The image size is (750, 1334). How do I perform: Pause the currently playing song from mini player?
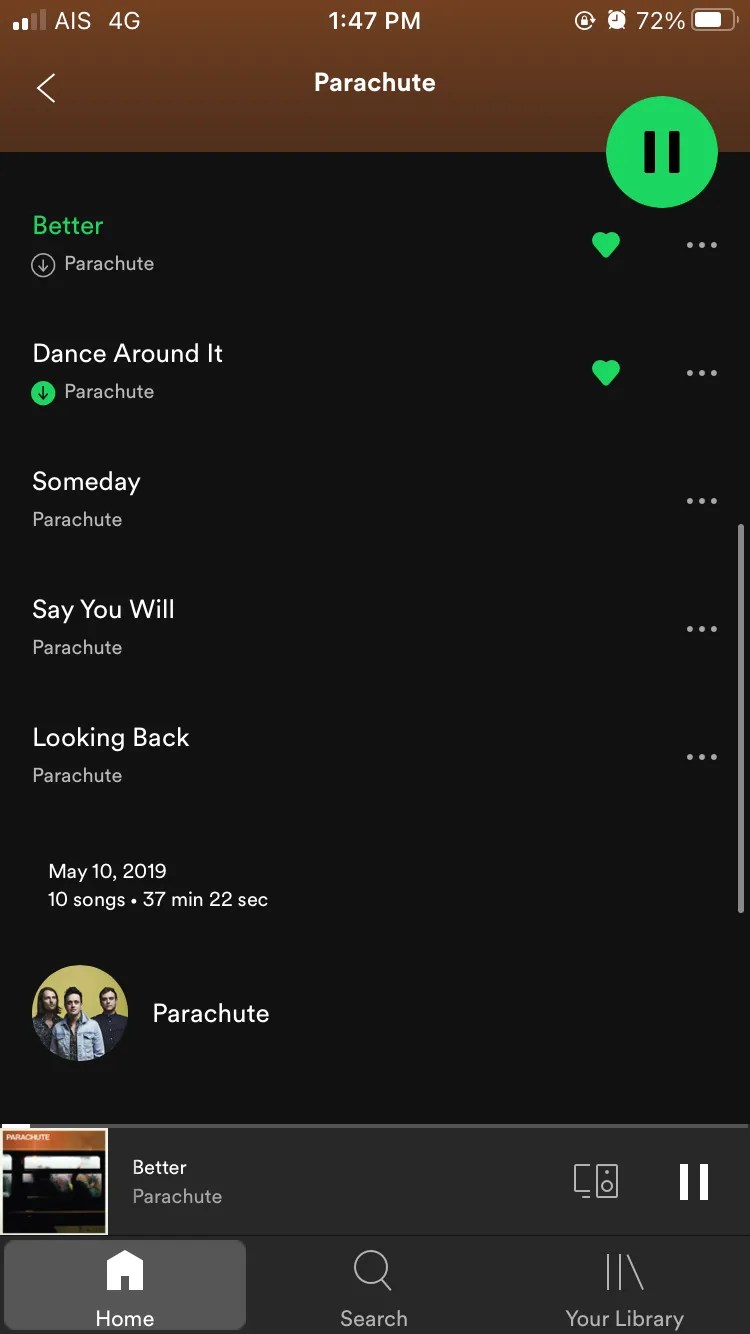(x=694, y=1180)
